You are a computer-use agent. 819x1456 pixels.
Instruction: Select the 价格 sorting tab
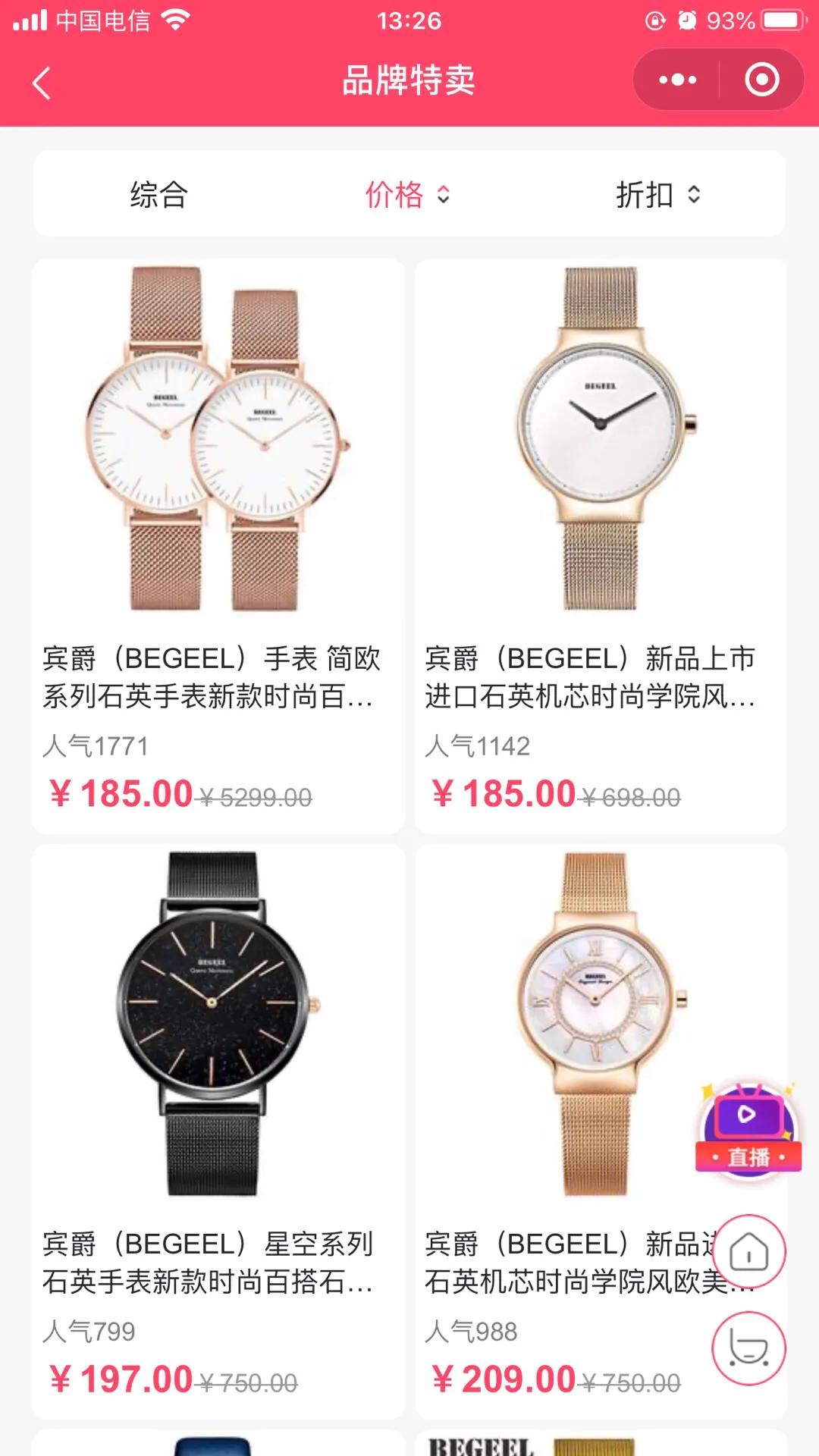[395, 195]
